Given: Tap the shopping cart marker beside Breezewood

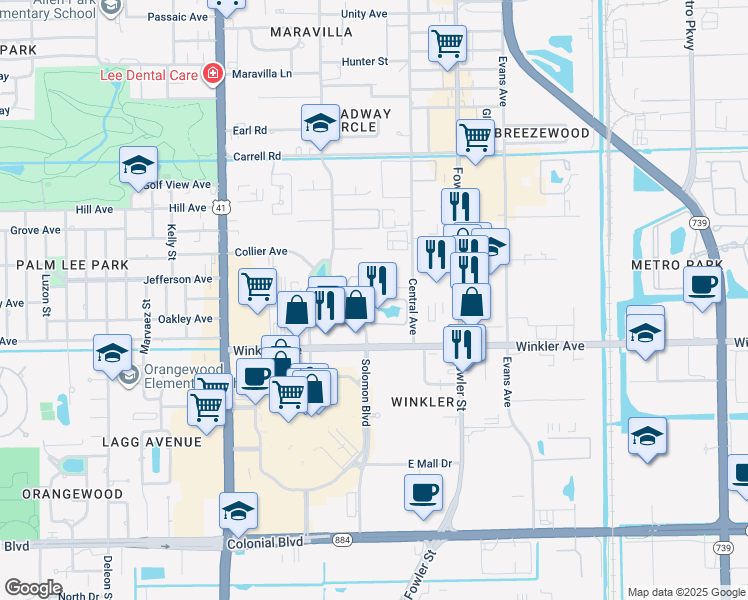Looking at the screenshot, I should pos(475,137).
